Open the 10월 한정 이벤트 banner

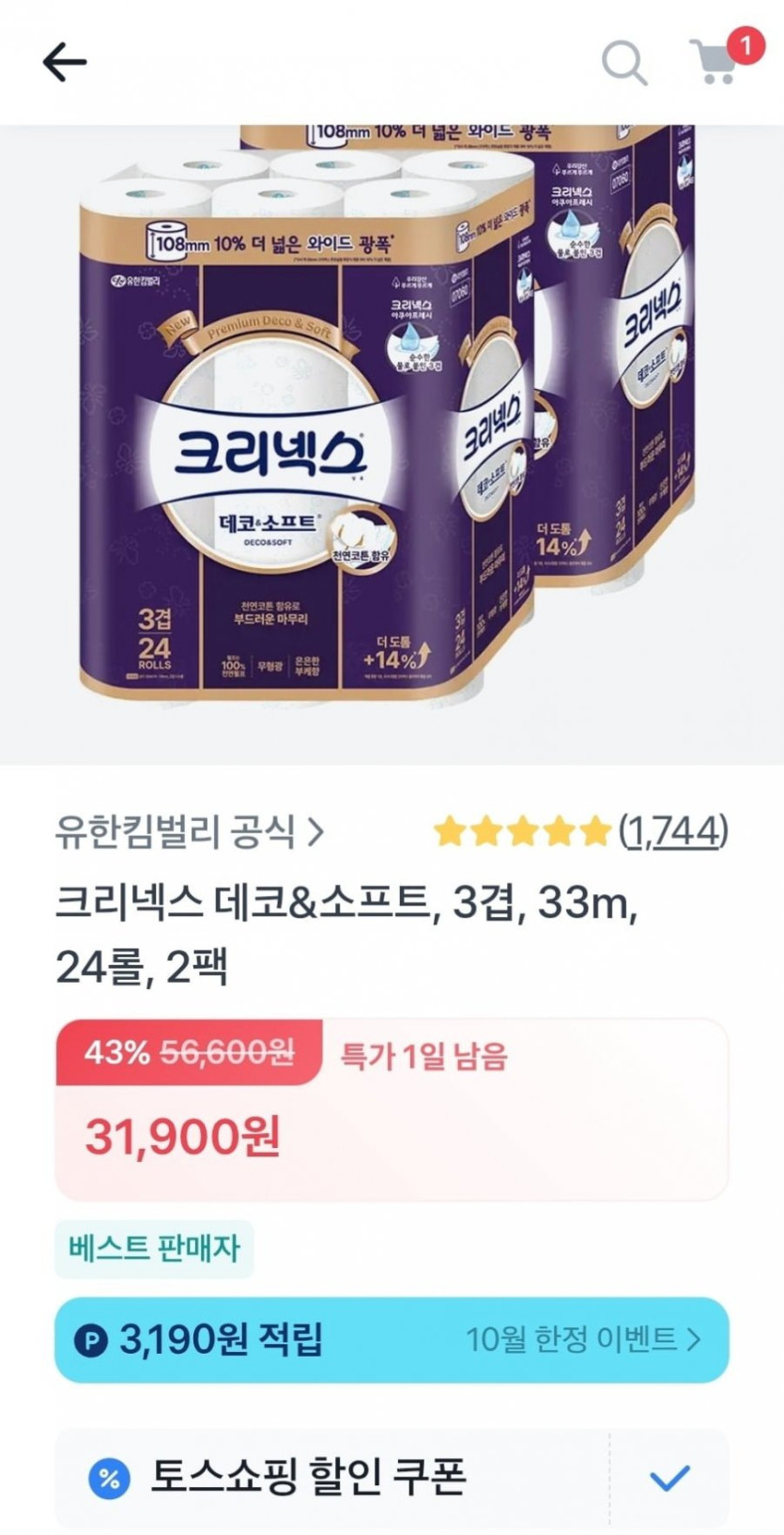pyautogui.click(x=583, y=1339)
